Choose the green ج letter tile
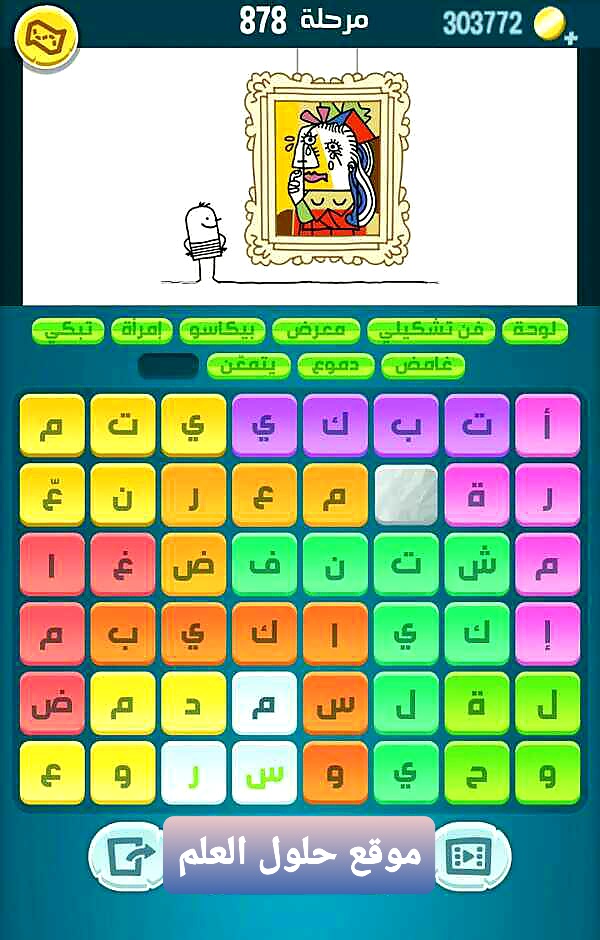The height and width of the screenshot is (940, 600). point(476,772)
